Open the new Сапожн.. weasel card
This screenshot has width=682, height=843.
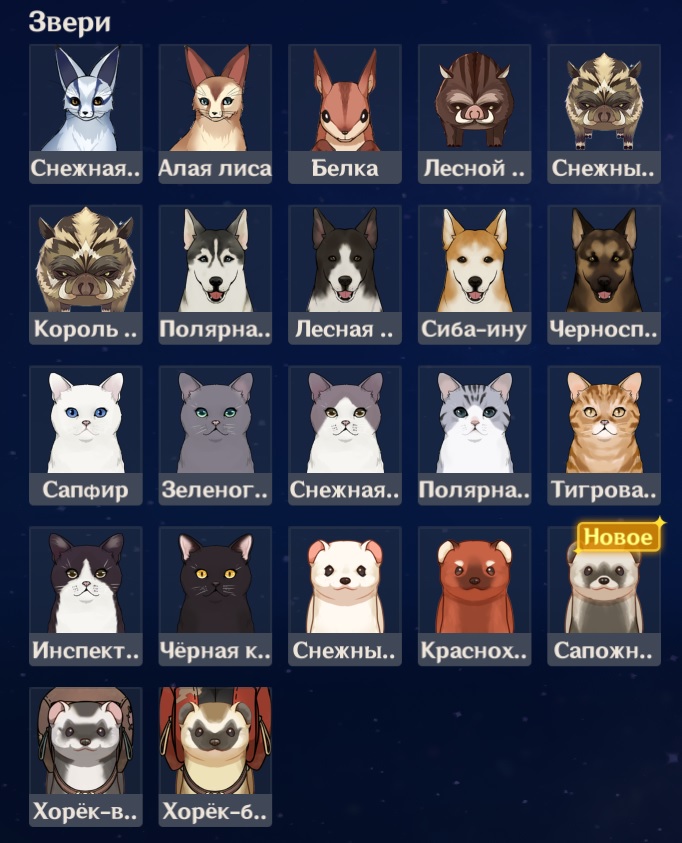(x=604, y=595)
